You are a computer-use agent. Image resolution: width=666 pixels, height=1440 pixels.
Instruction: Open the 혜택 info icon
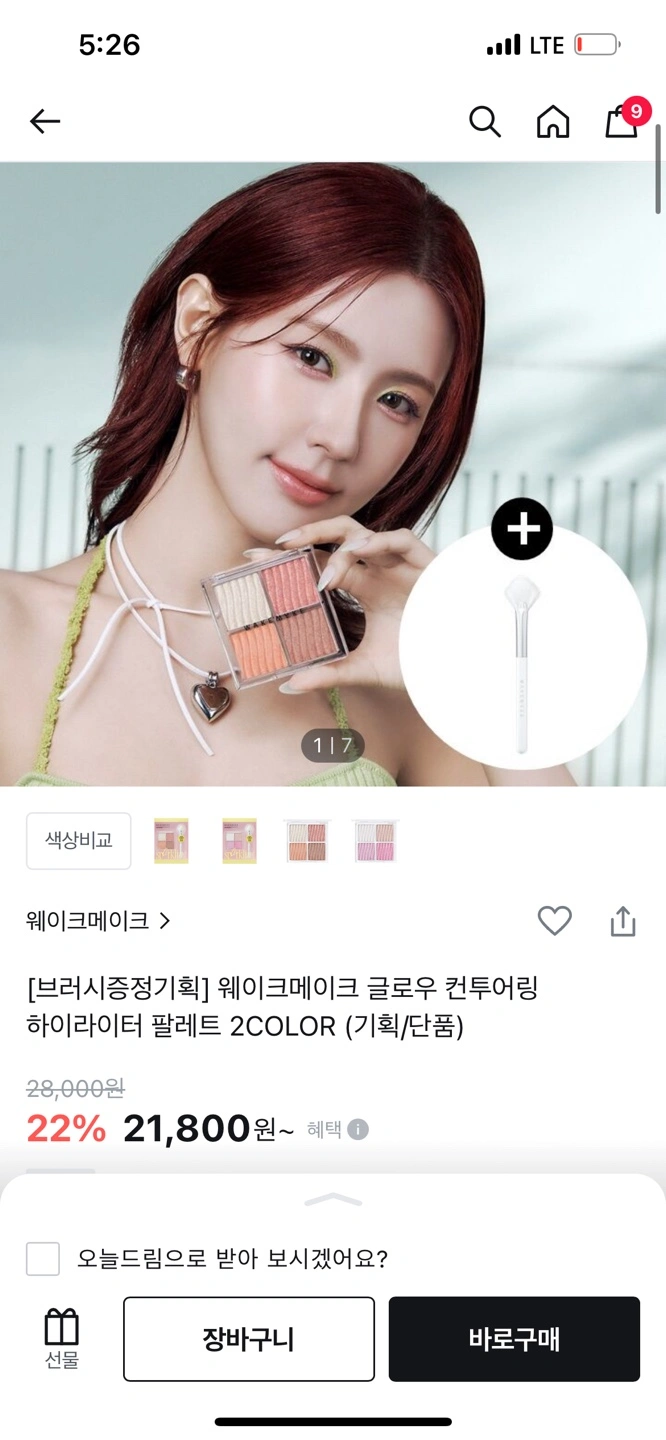[358, 1130]
